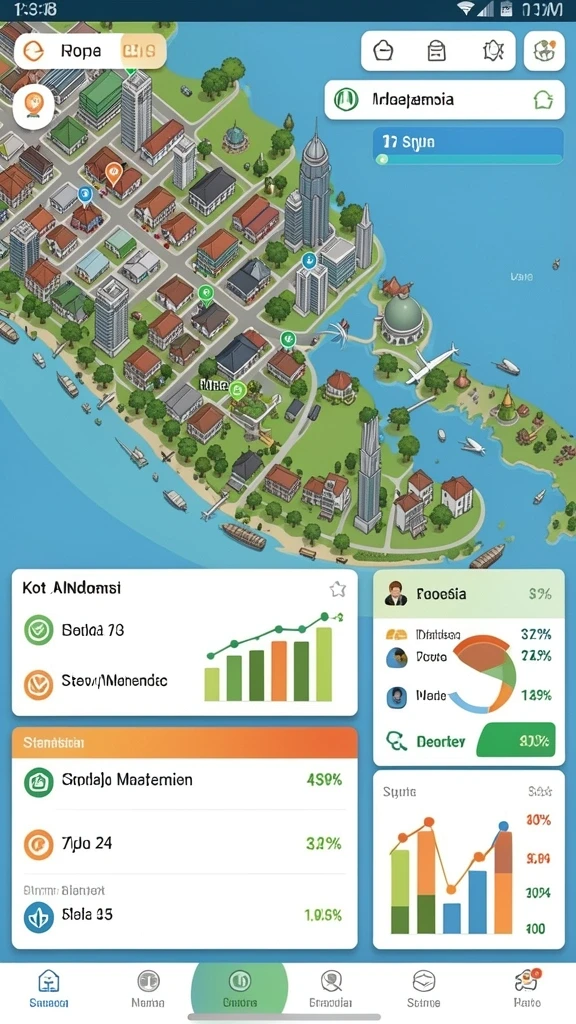Open the 7jpo 24 row

coord(184,843)
